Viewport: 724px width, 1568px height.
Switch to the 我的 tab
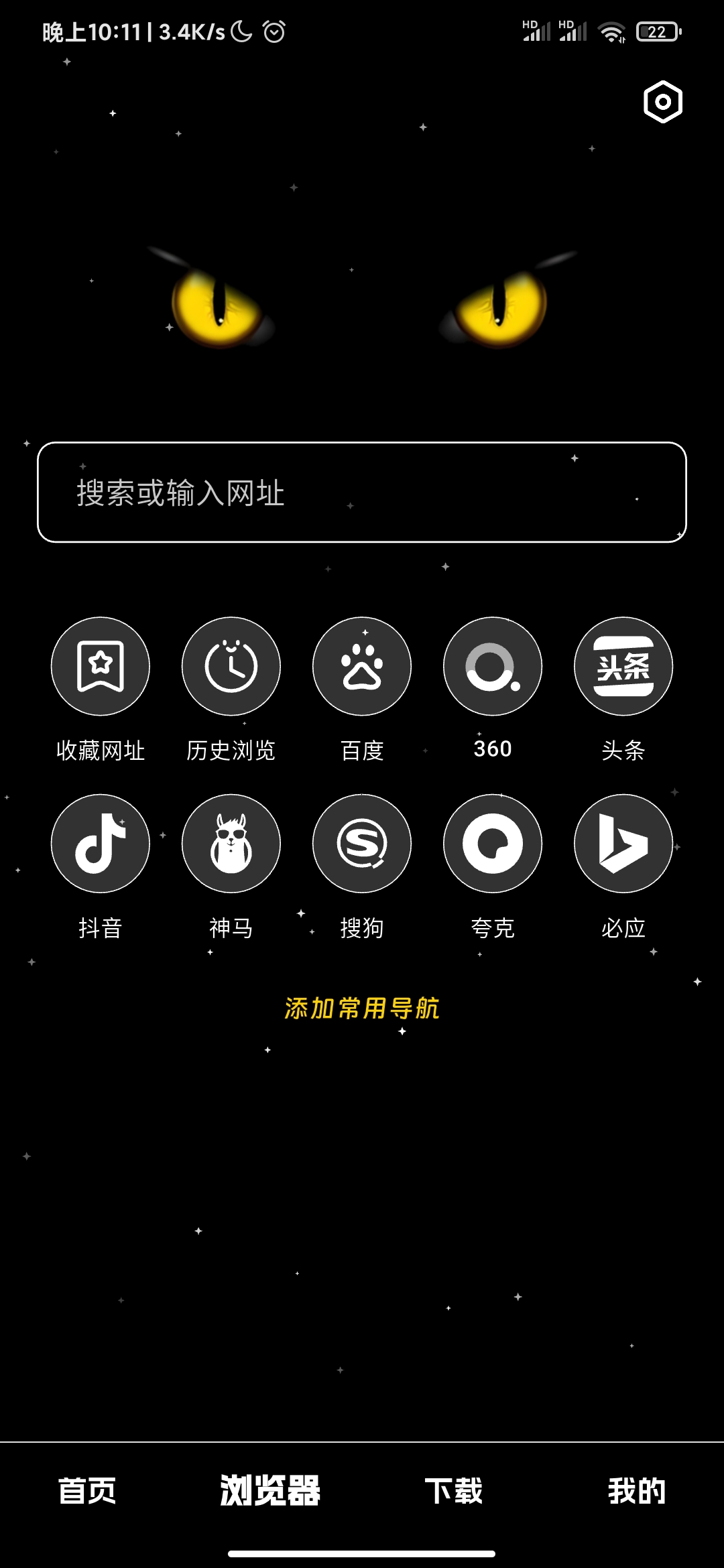(x=637, y=1491)
